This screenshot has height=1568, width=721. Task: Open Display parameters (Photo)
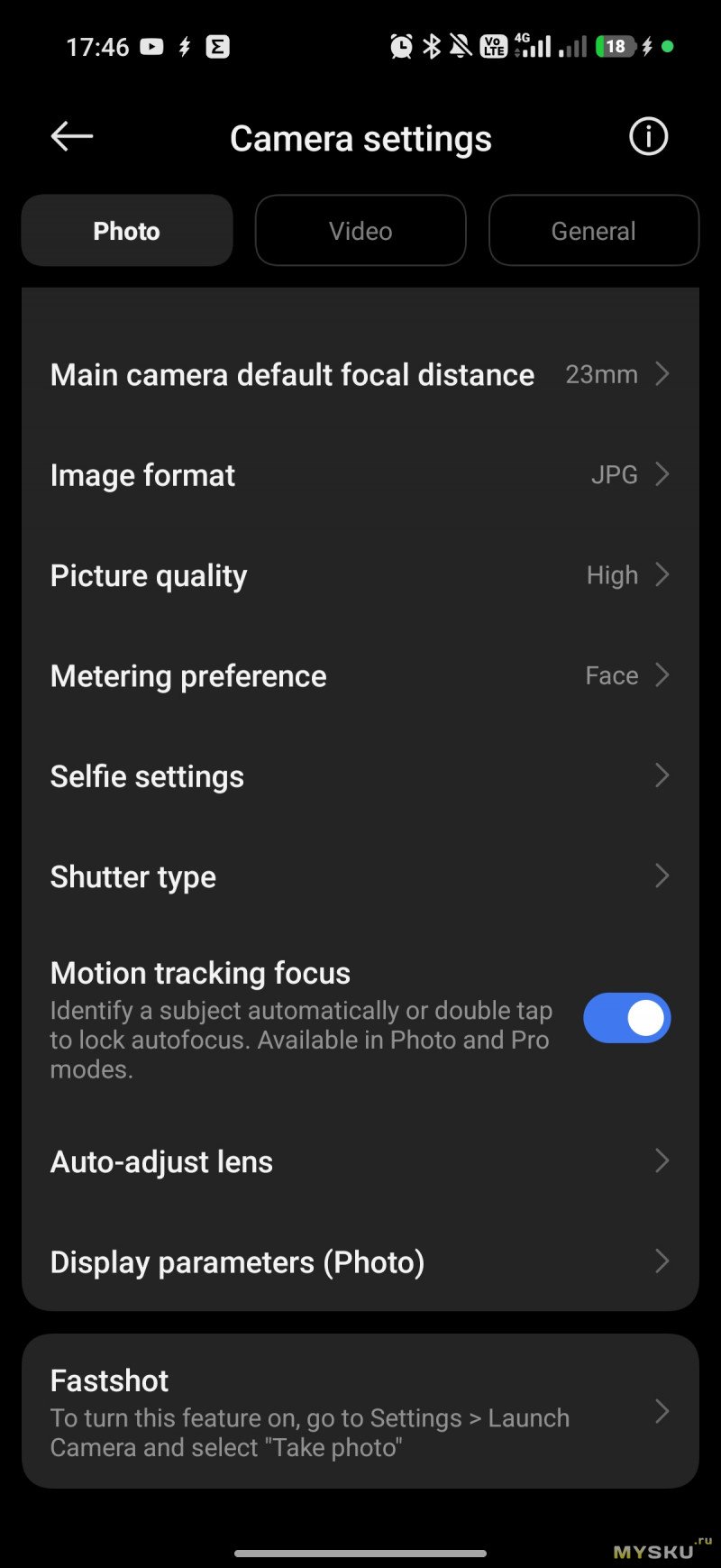coord(360,1261)
